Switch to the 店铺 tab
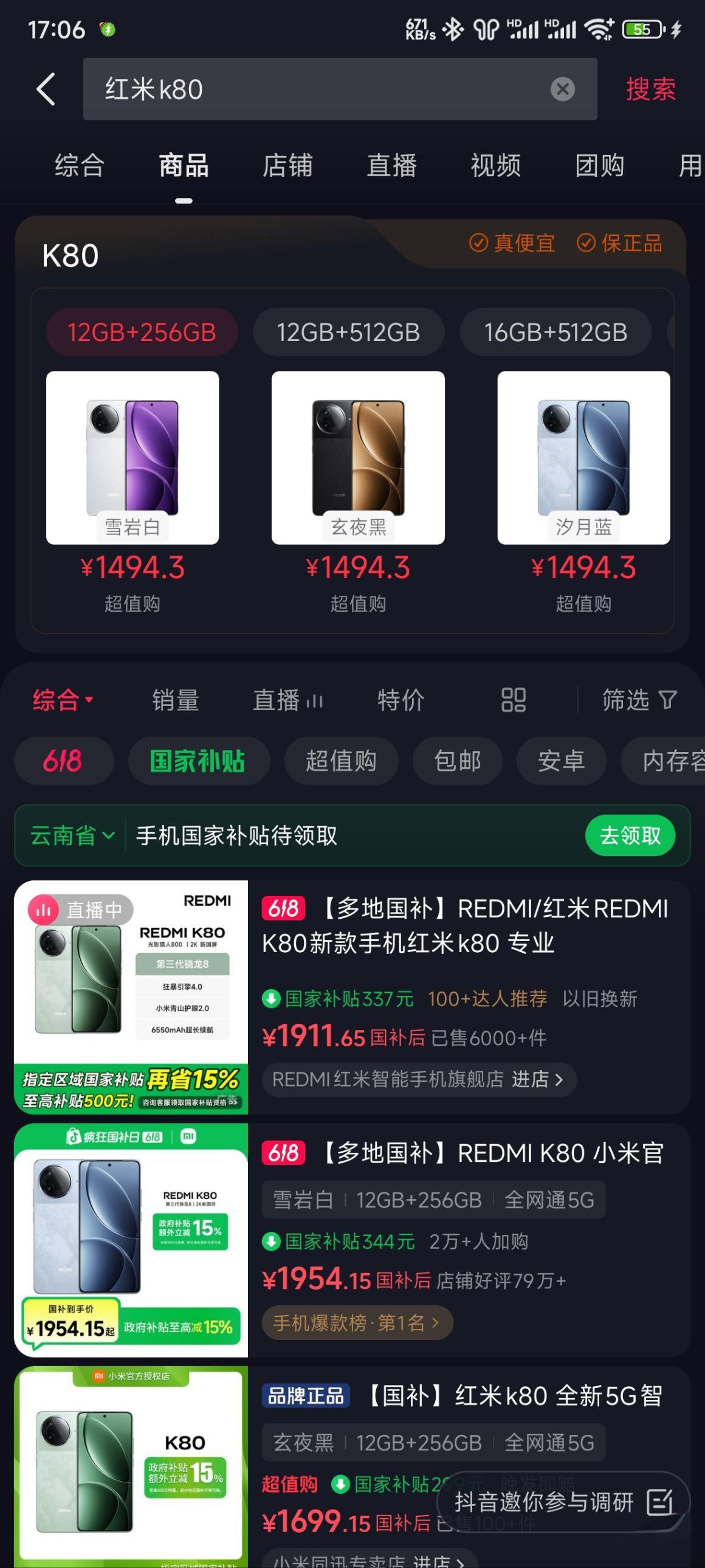 click(287, 165)
